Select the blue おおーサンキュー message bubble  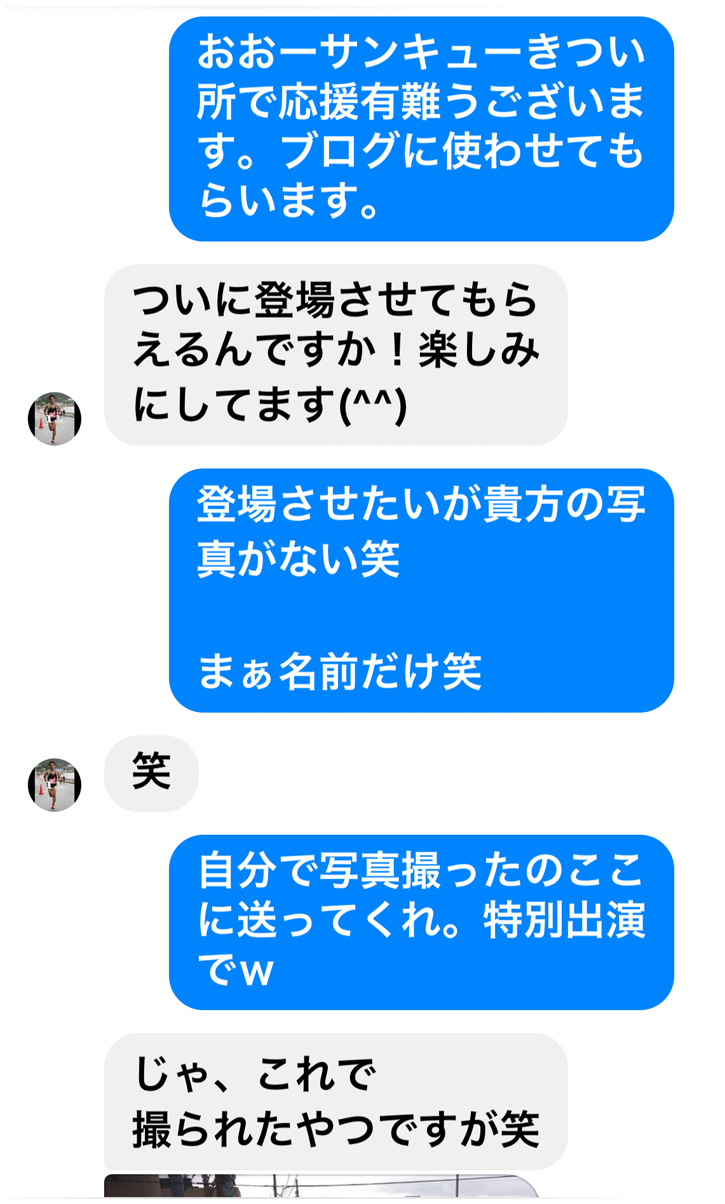pos(430,130)
